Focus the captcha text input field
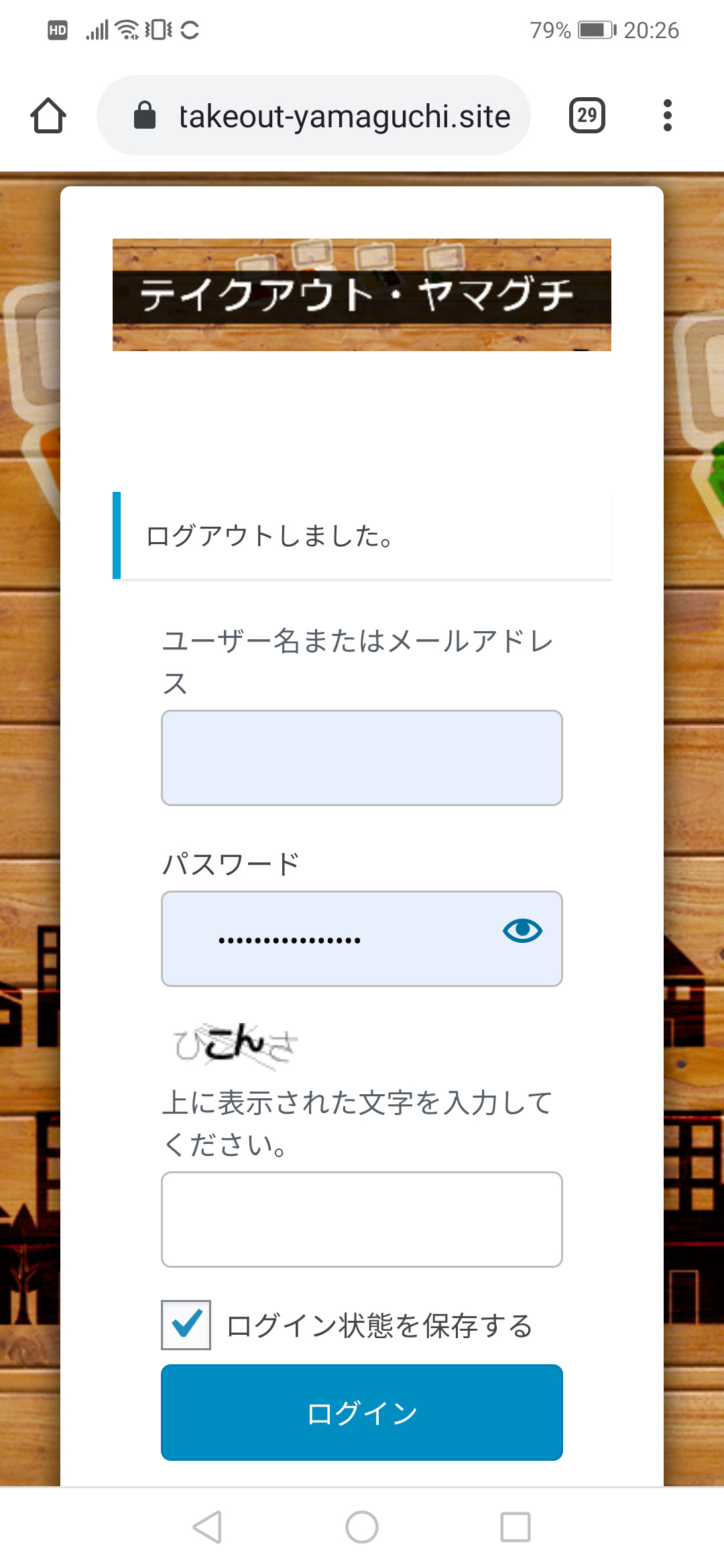The width and height of the screenshot is (724, 1568). 362,1219
